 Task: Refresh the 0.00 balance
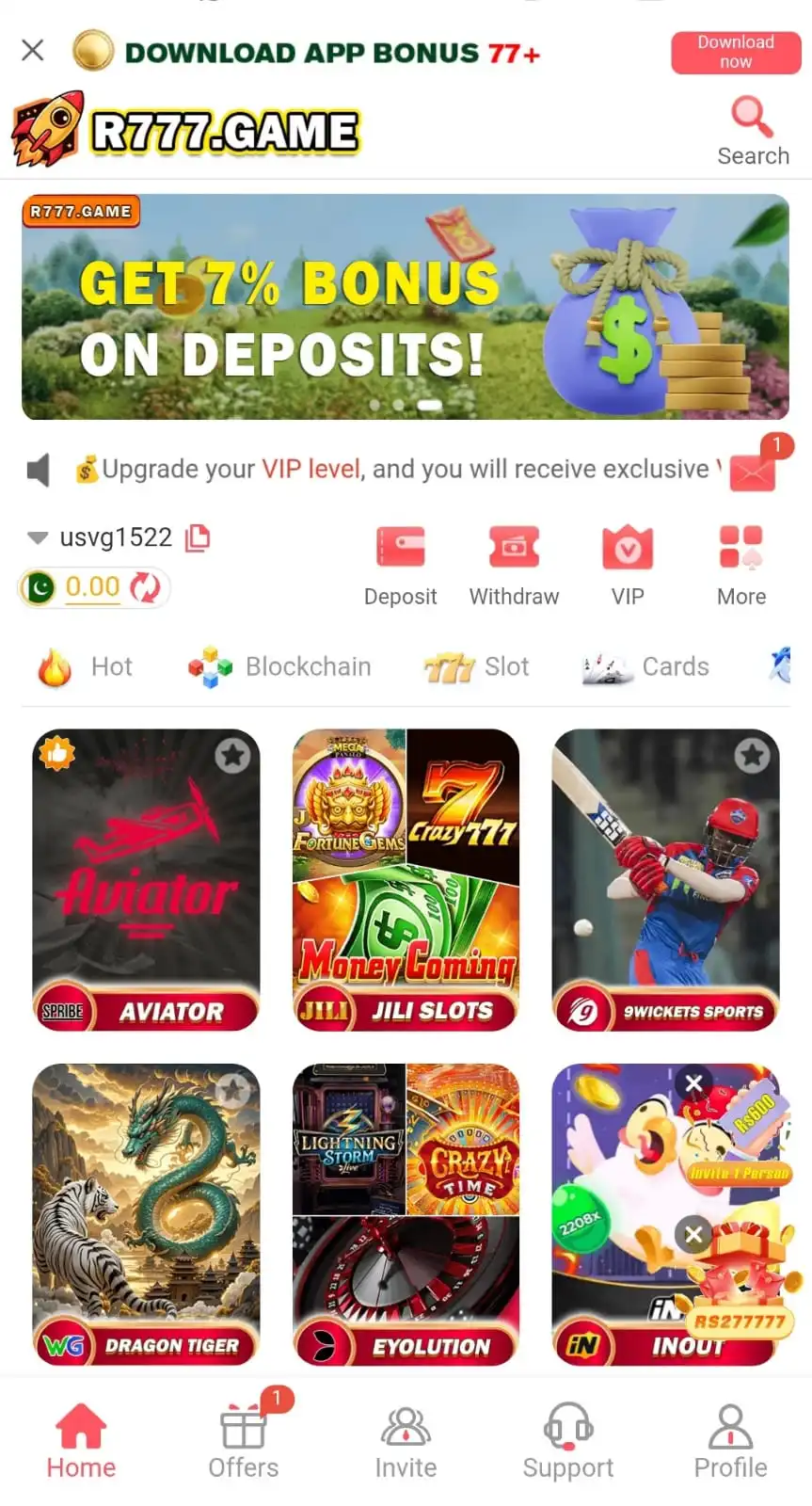click(x=146, y=587)
